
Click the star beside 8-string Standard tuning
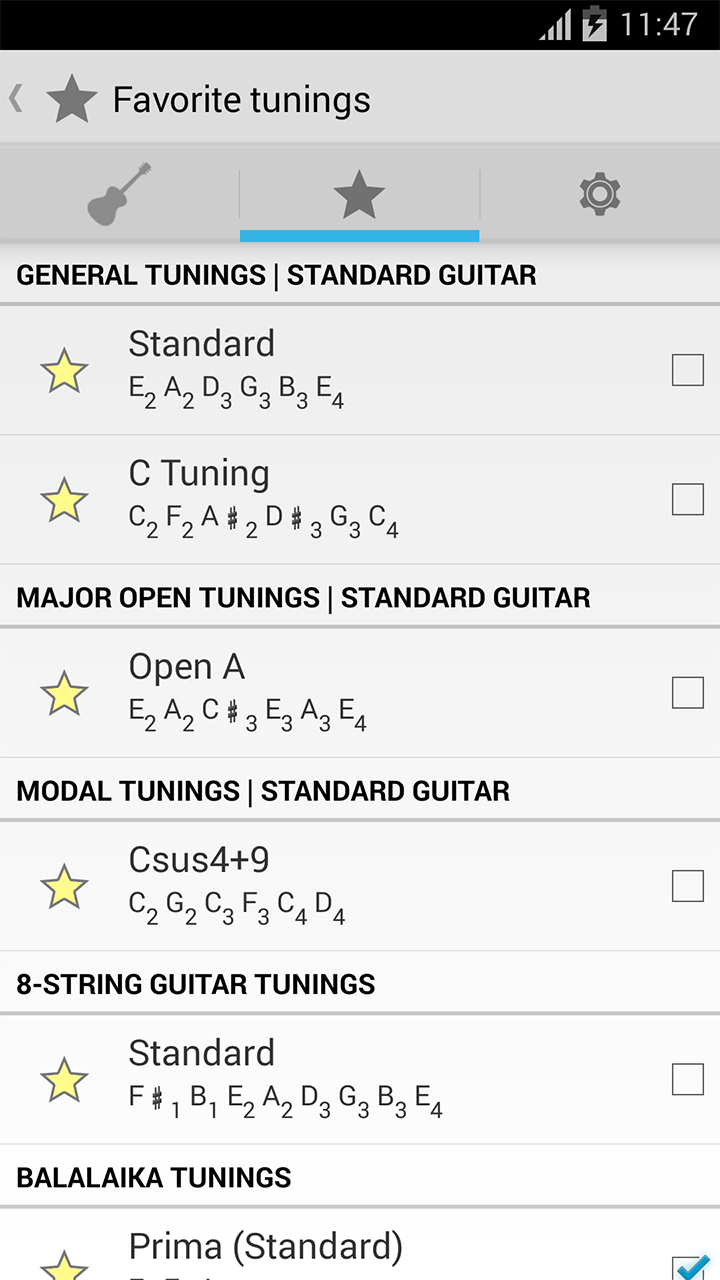coord(64,1078)
